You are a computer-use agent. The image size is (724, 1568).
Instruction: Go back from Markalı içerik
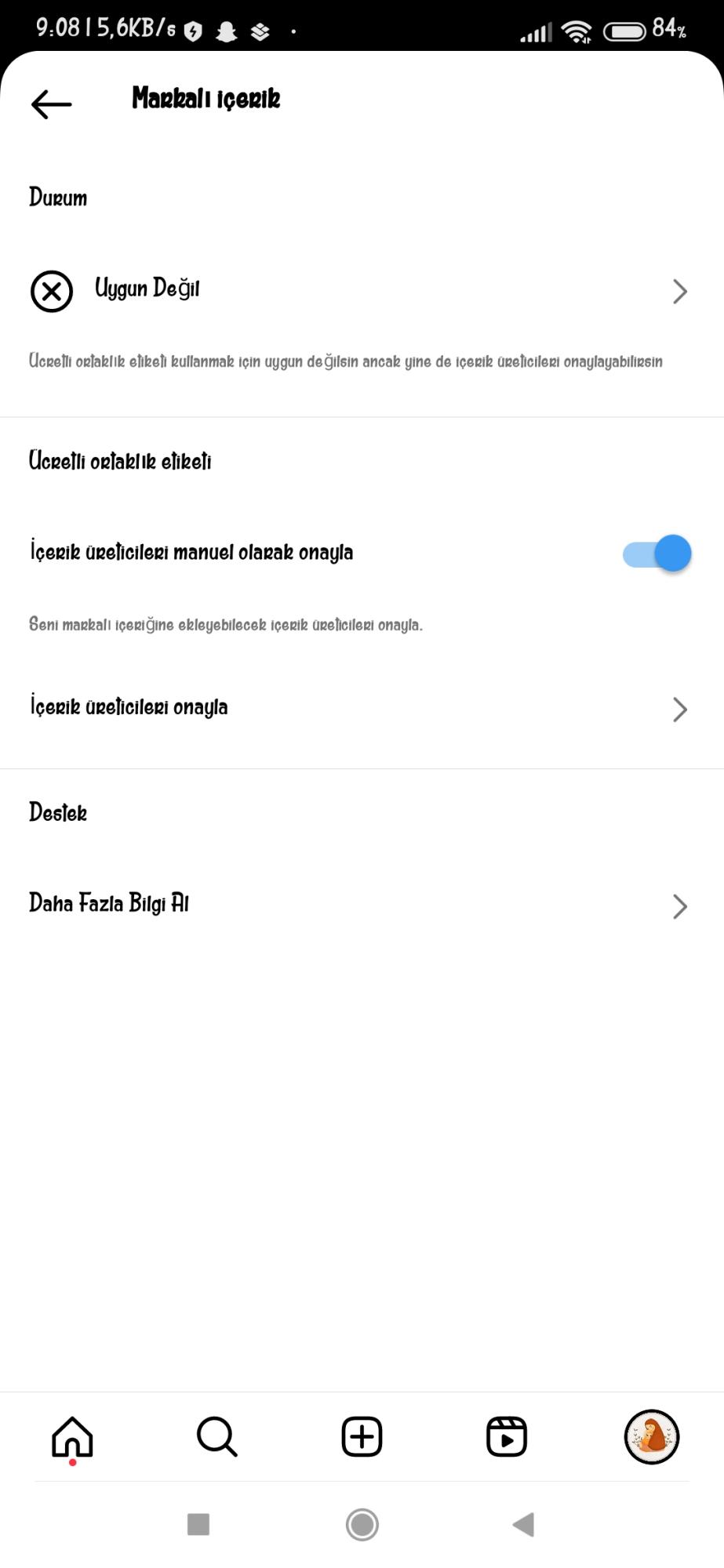(x=52, y=103)
